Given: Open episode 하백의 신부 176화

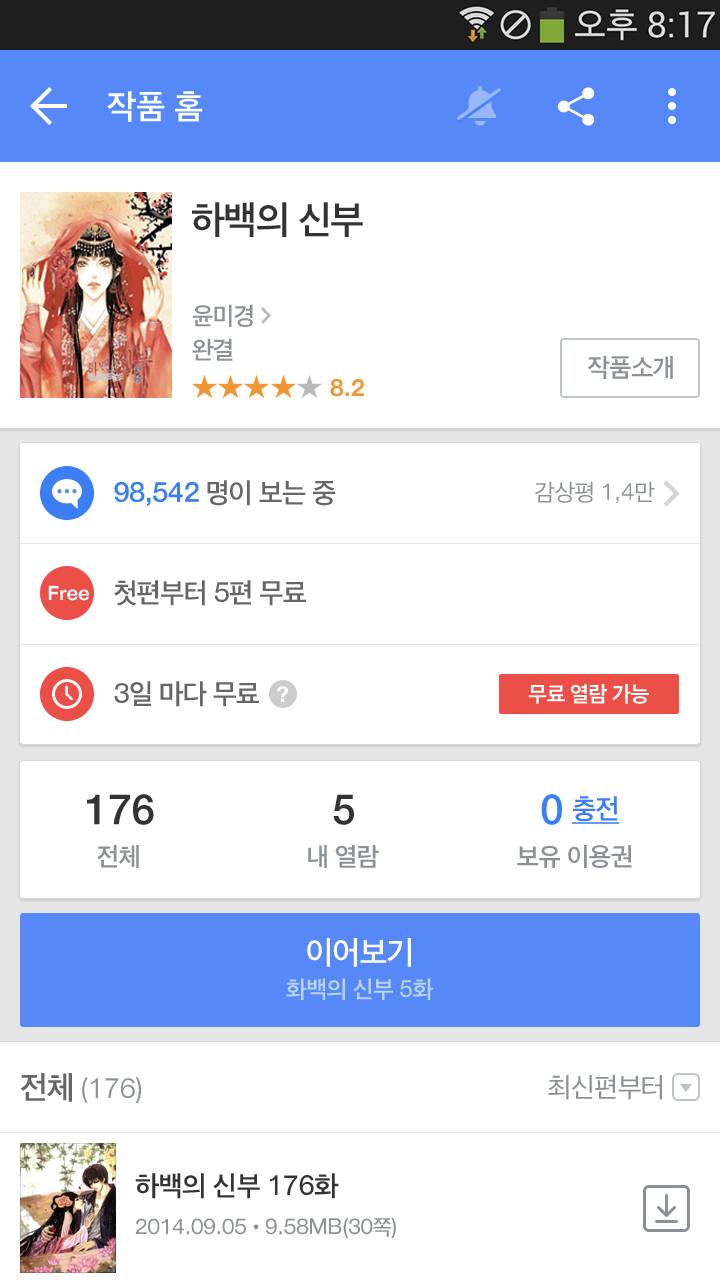Looking at the screenshot, I should tap(237, 1187).
